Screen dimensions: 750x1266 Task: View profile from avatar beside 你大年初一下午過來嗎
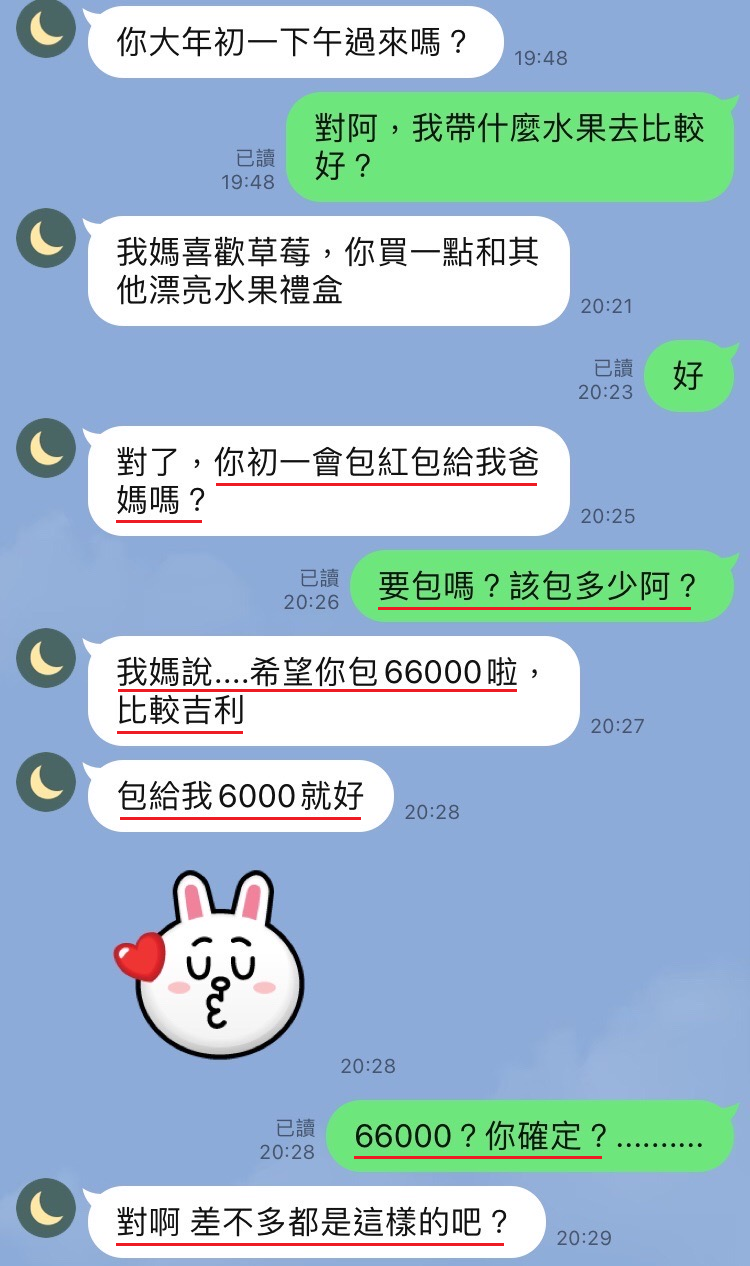46,28
